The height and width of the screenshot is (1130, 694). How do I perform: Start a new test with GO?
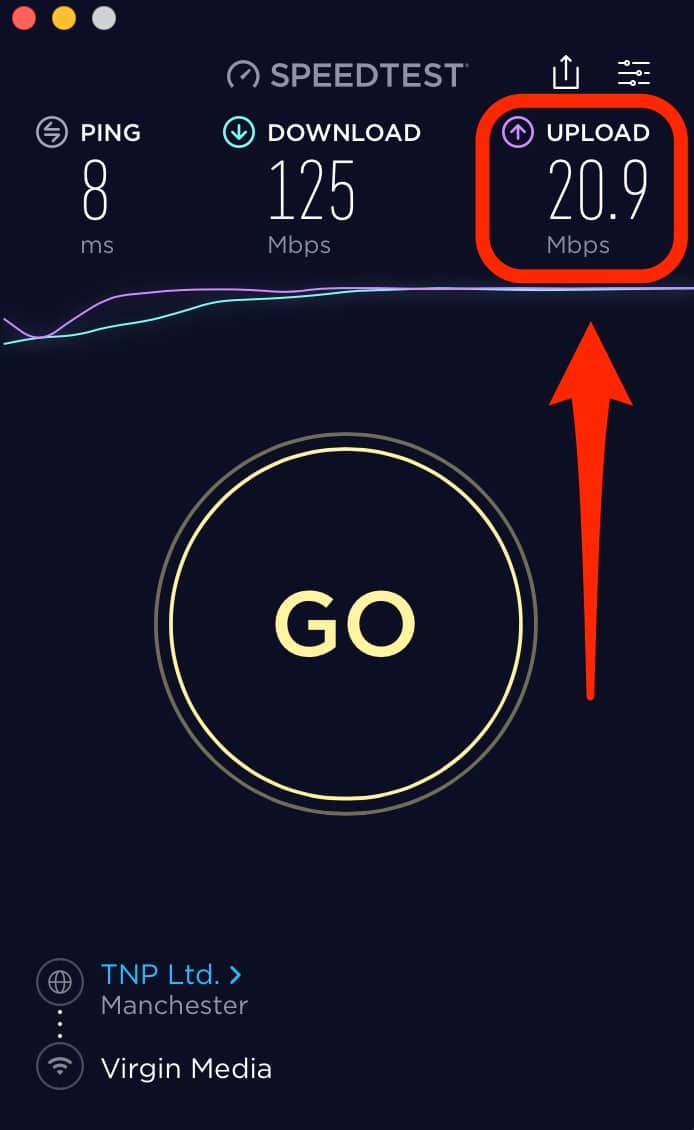[345, 624]
